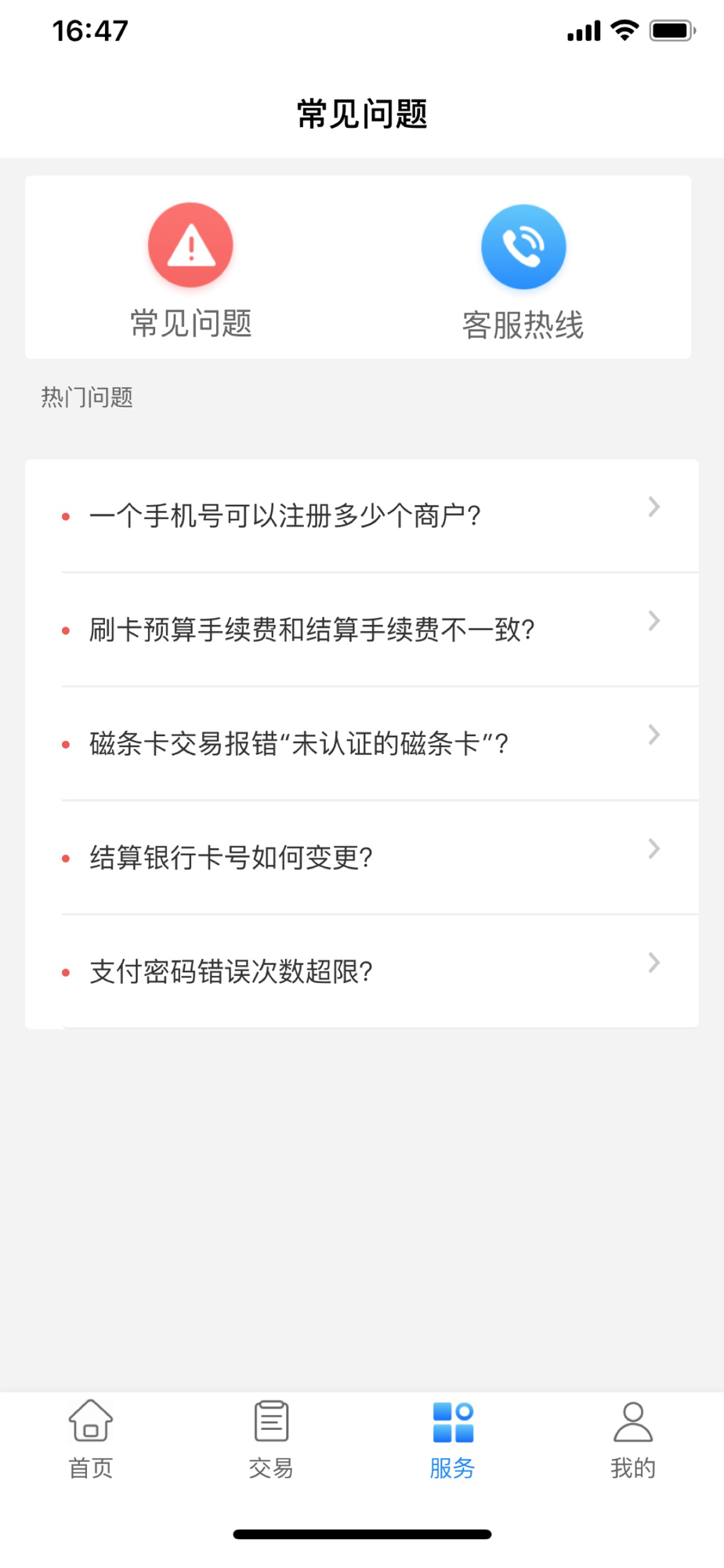View answer for 刷卡预算手续费和结算手续费不一致?
Screen dimensions: 724x1568
[x=362, y=630]
